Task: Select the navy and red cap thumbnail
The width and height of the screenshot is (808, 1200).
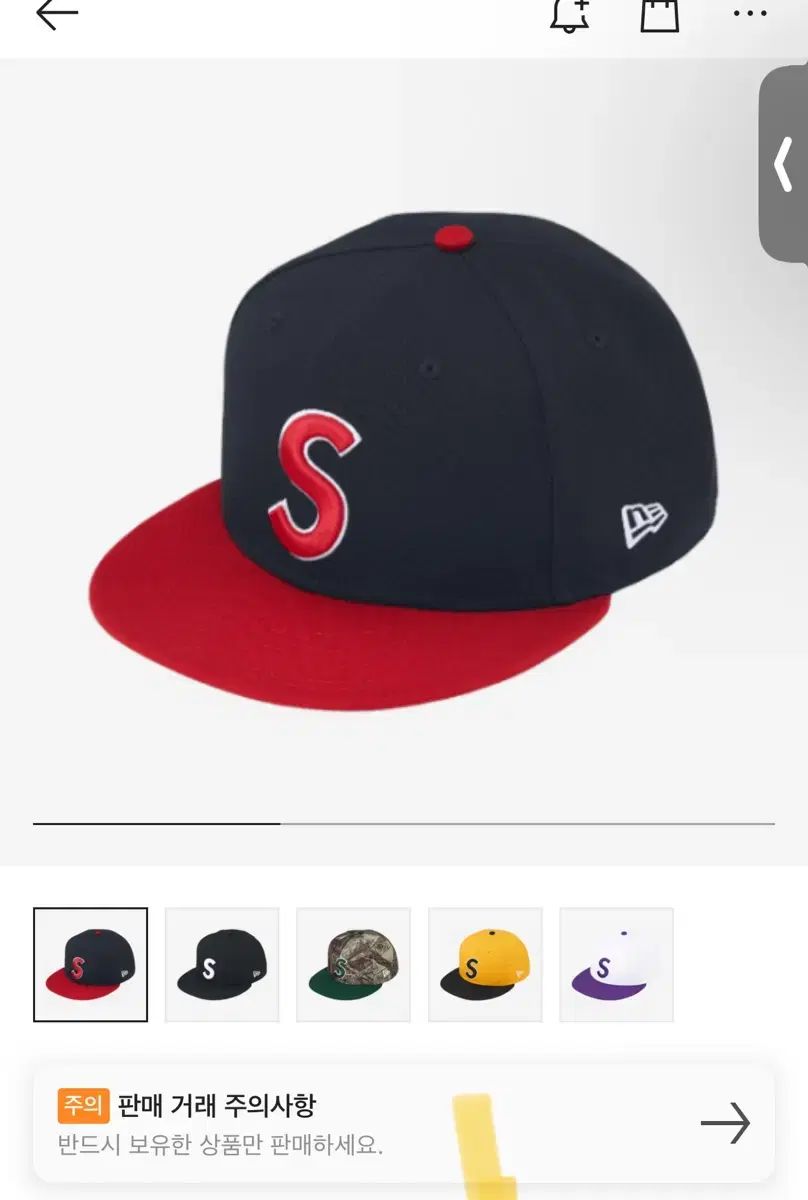Action: [90, 964]
